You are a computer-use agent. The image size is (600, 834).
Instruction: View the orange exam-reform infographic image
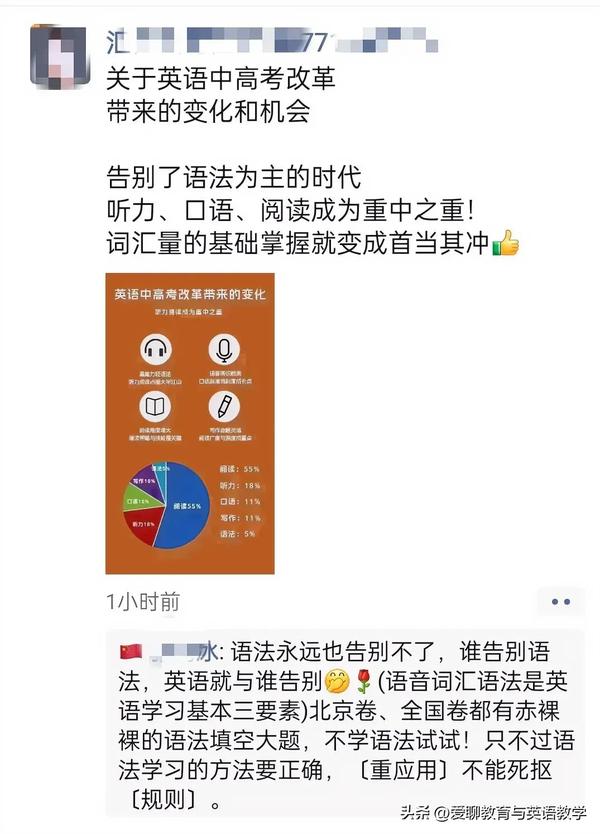point(189,423)
